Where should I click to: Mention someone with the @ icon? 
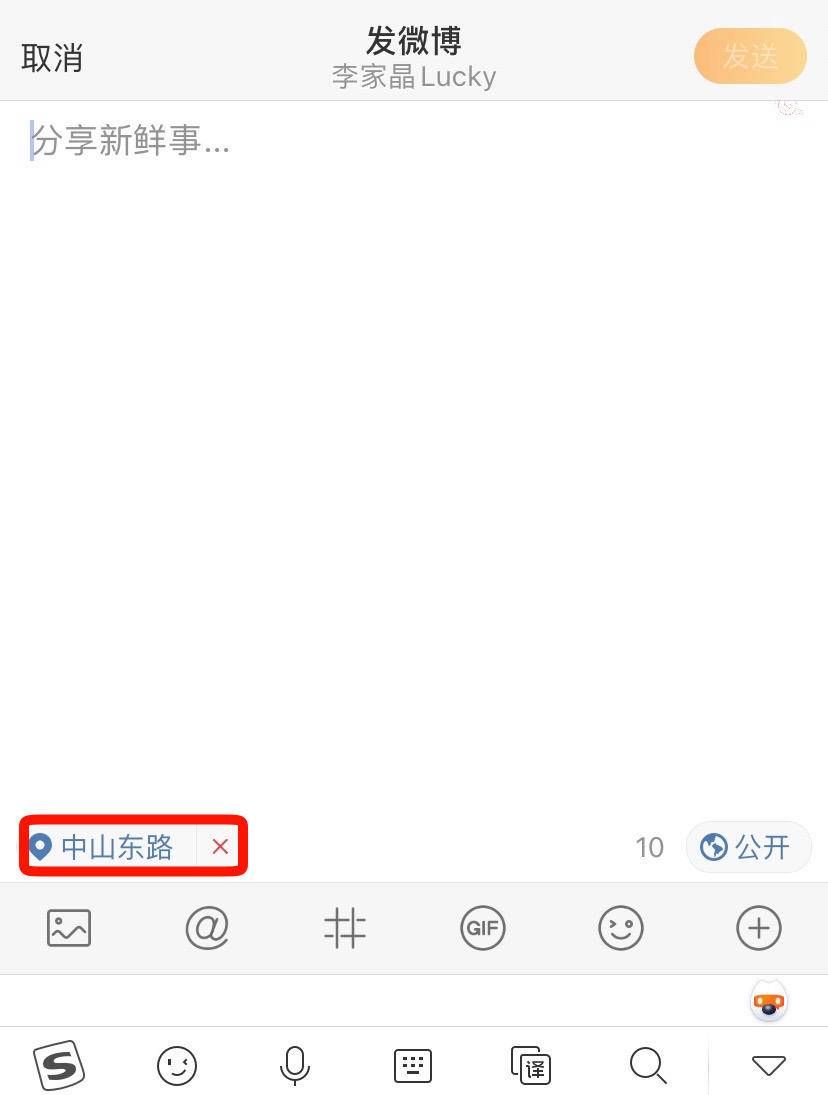(207, 928)
